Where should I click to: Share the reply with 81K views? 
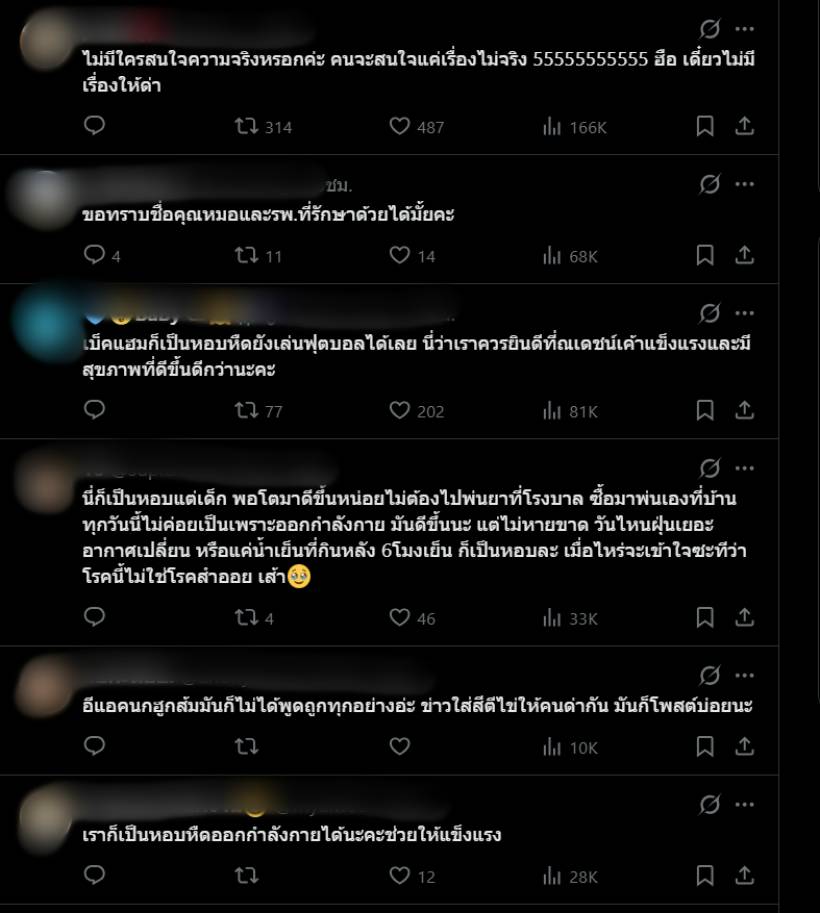pos(744,410)
